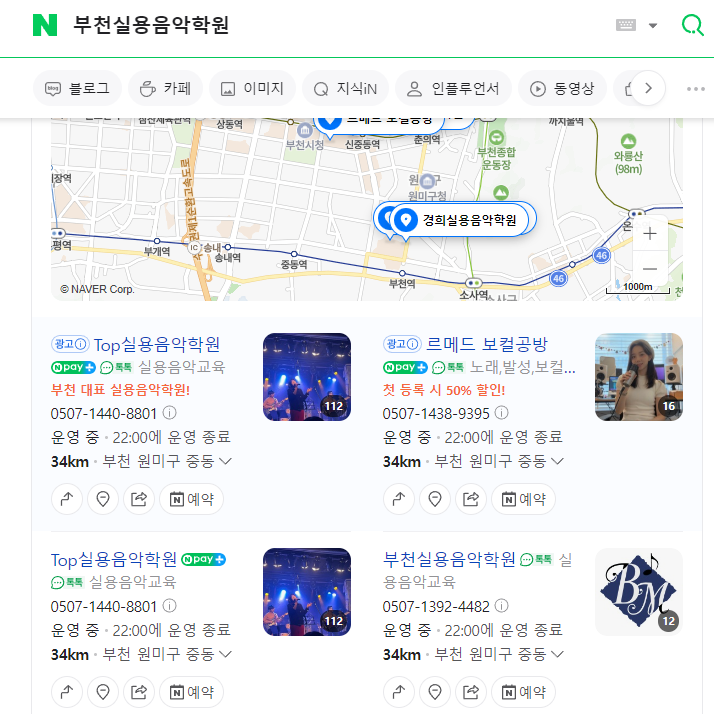Open the 르메드 보컬공방 listing
This screenshot has width=714, height=714.
coord(487,345)
